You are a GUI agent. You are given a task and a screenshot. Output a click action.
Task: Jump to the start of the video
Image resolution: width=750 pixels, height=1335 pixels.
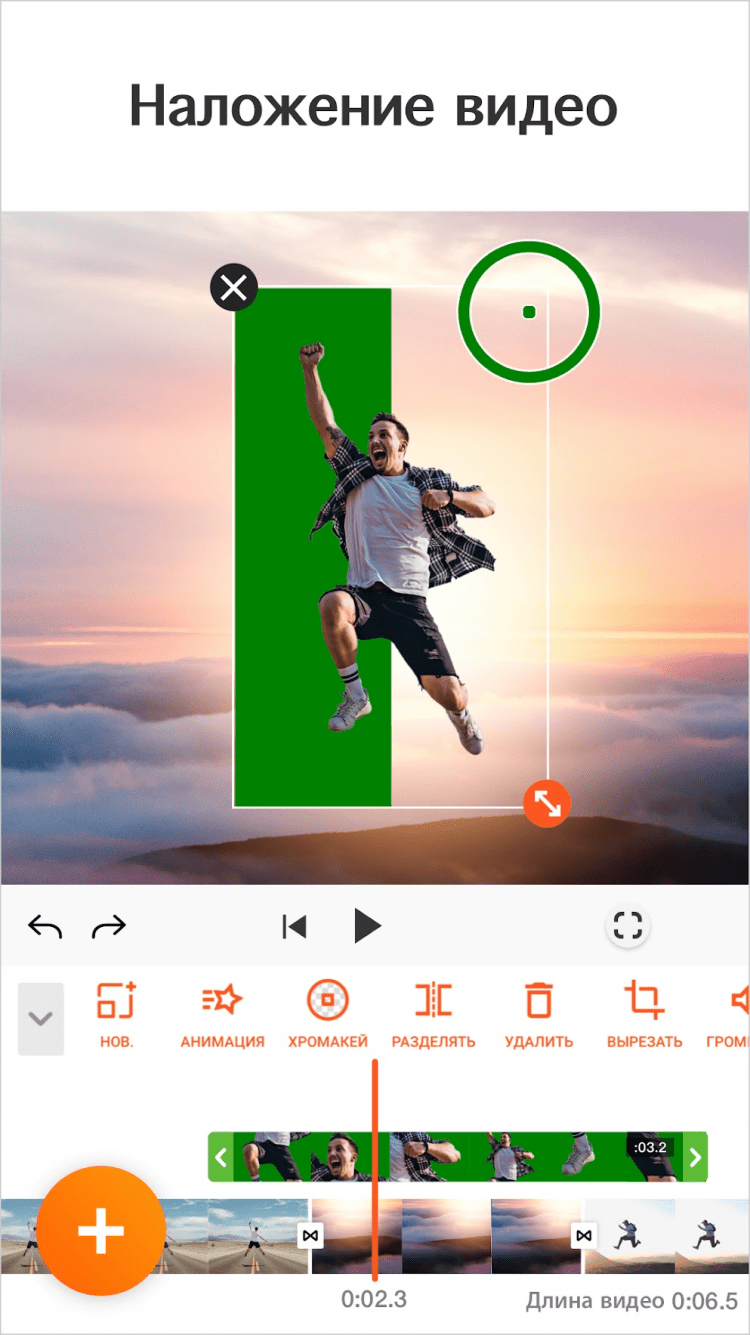click(294, 927)
